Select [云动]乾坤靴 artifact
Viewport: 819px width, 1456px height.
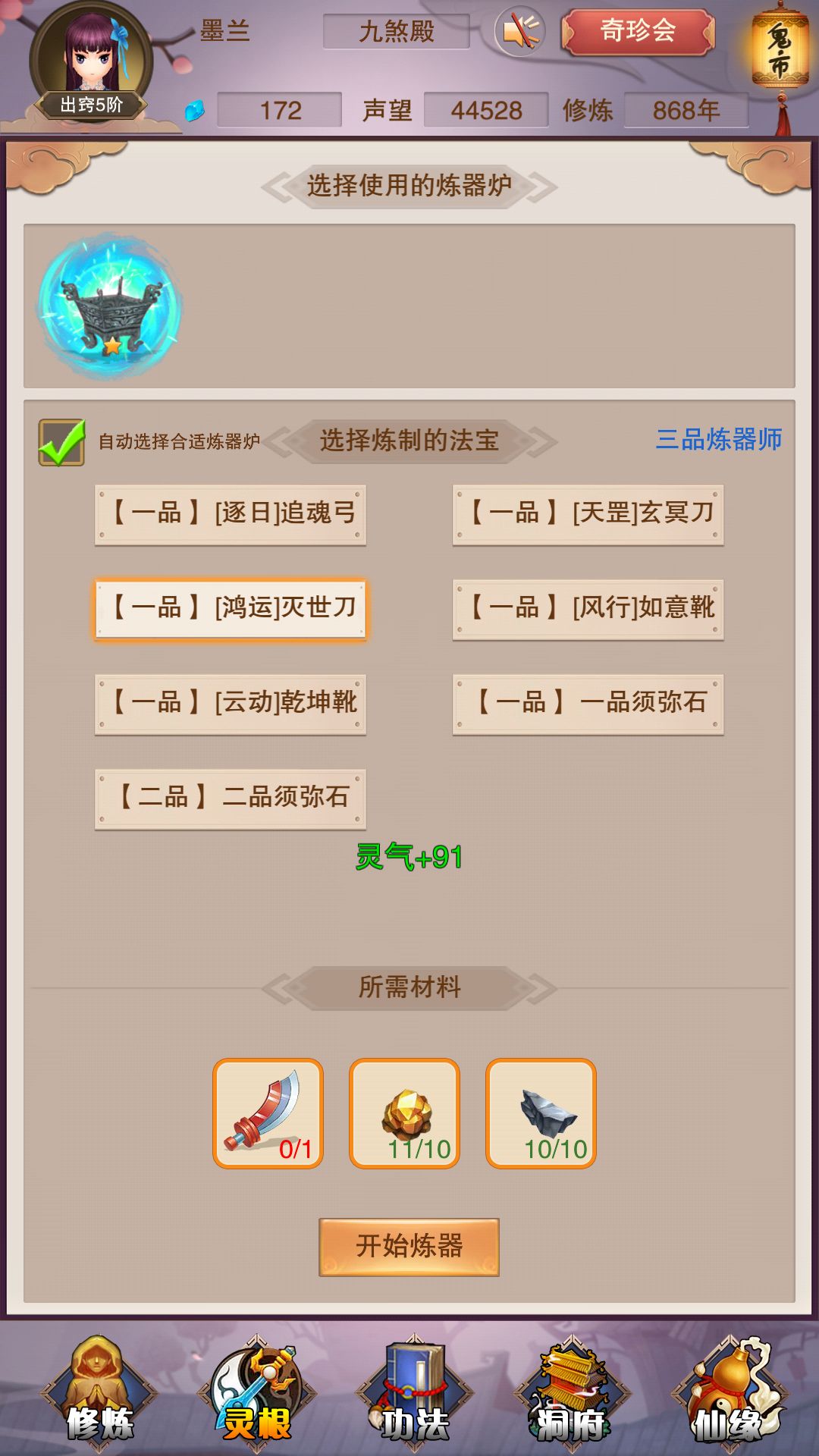point(231,704)
